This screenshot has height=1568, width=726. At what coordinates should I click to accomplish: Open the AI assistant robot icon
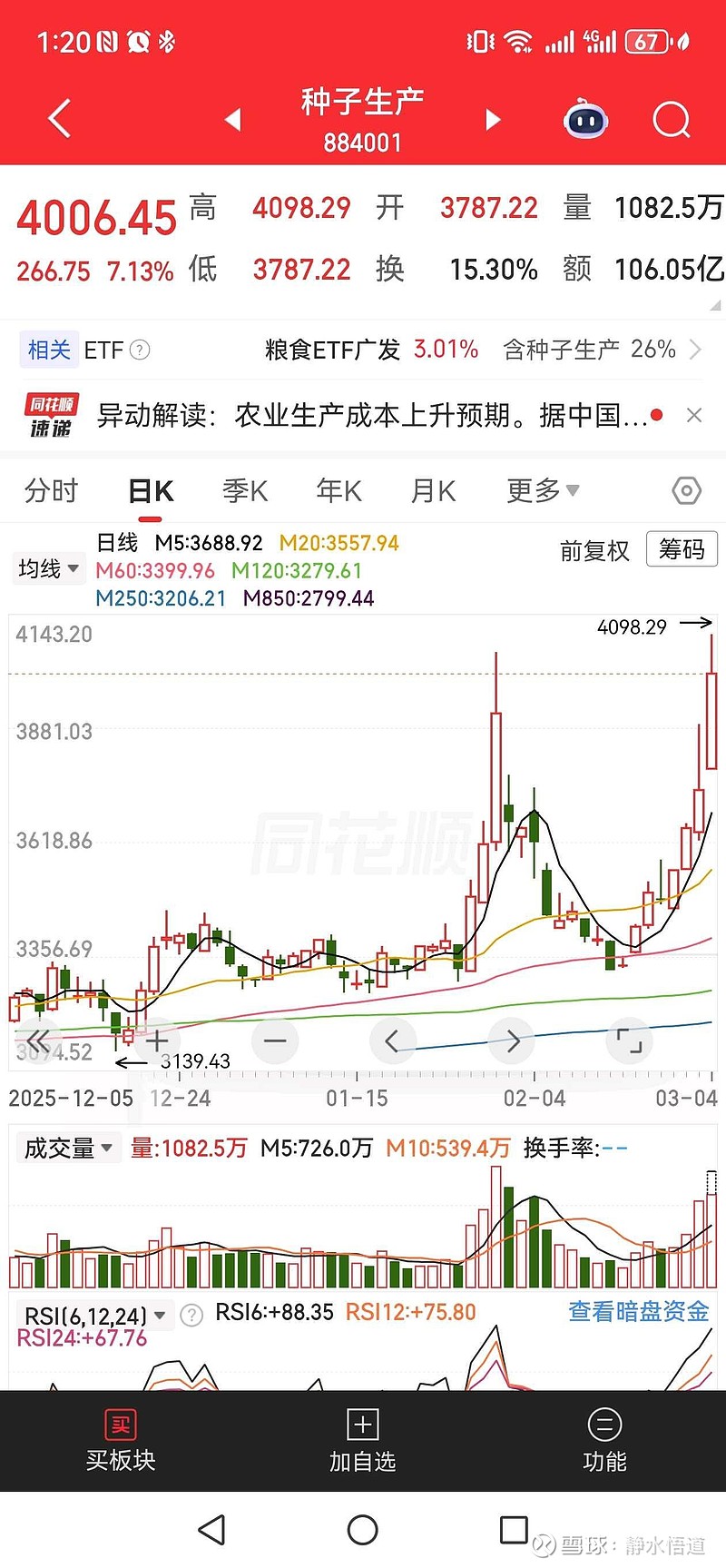pos(584,119)
